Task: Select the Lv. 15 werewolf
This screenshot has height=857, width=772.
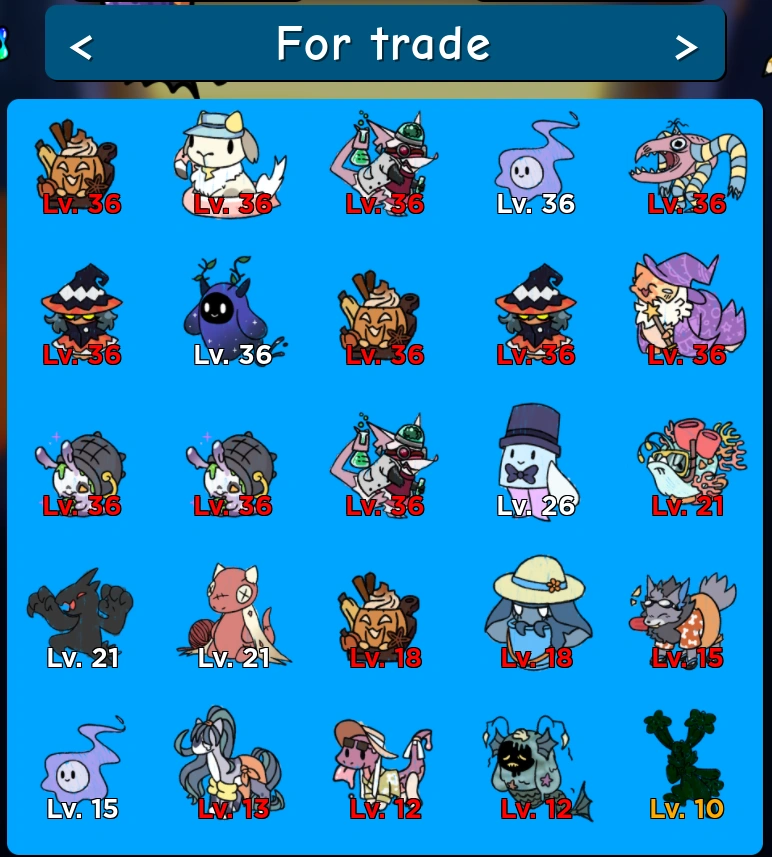Action: 687,613
